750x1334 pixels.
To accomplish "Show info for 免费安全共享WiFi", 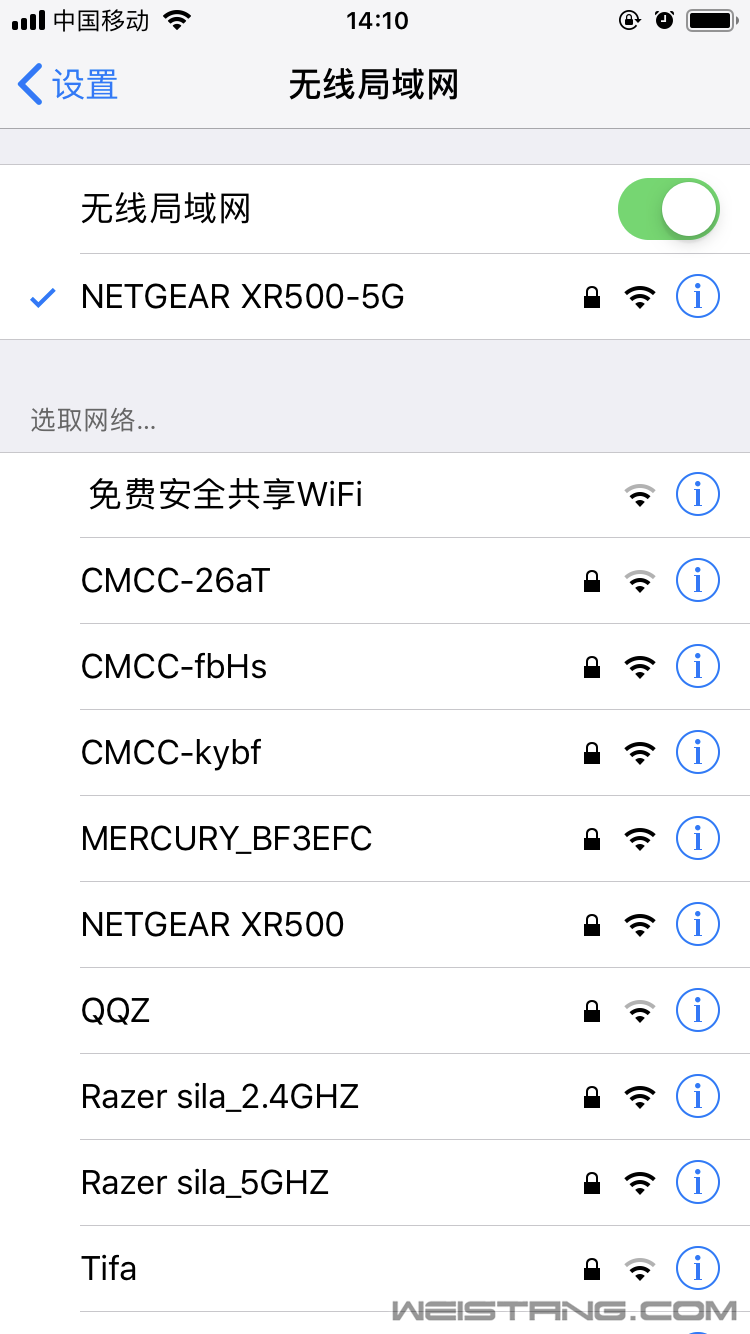I will pyautogui.click(x=698, y=494).
